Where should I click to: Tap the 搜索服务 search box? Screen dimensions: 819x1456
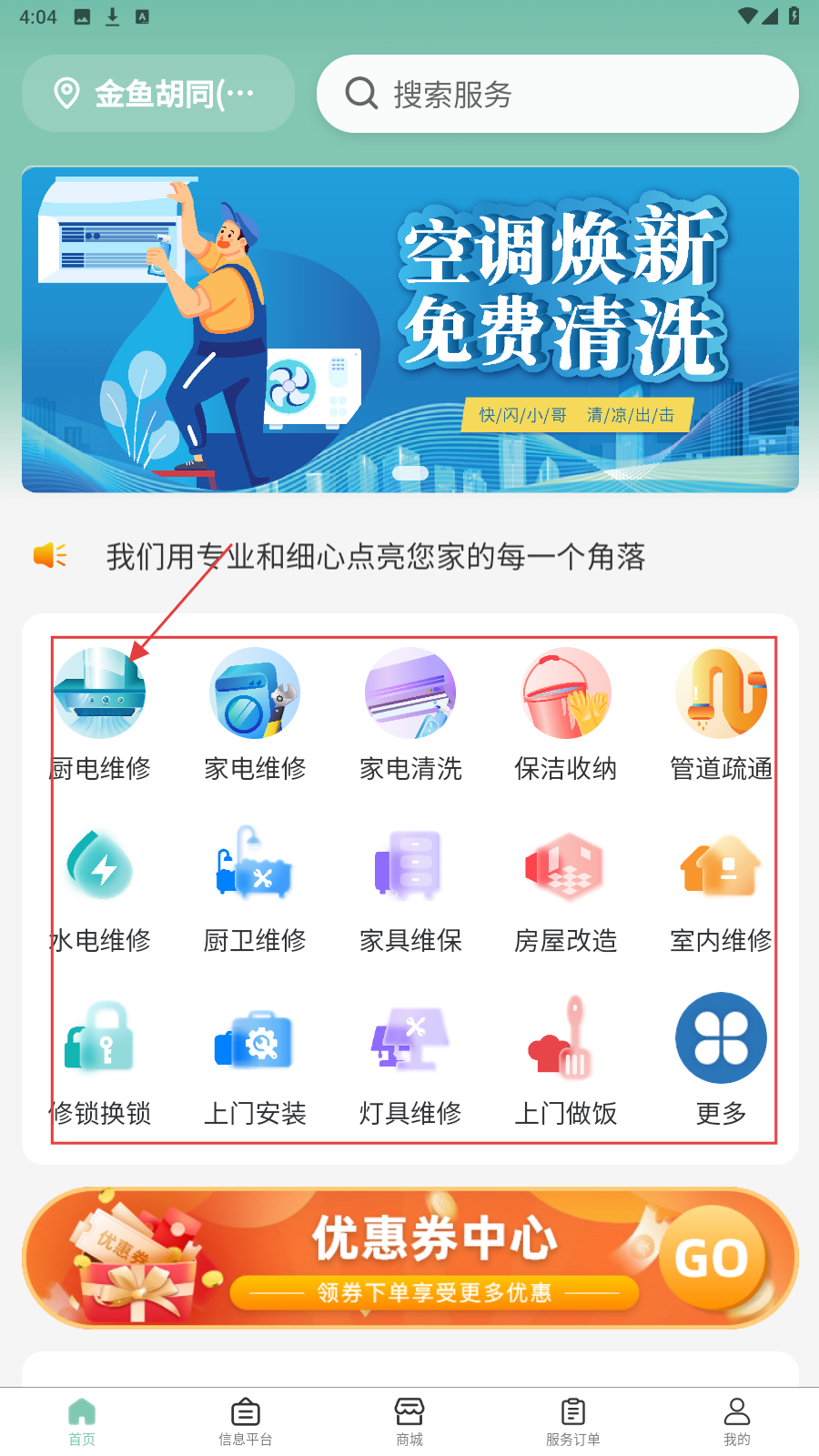(557, 94)
